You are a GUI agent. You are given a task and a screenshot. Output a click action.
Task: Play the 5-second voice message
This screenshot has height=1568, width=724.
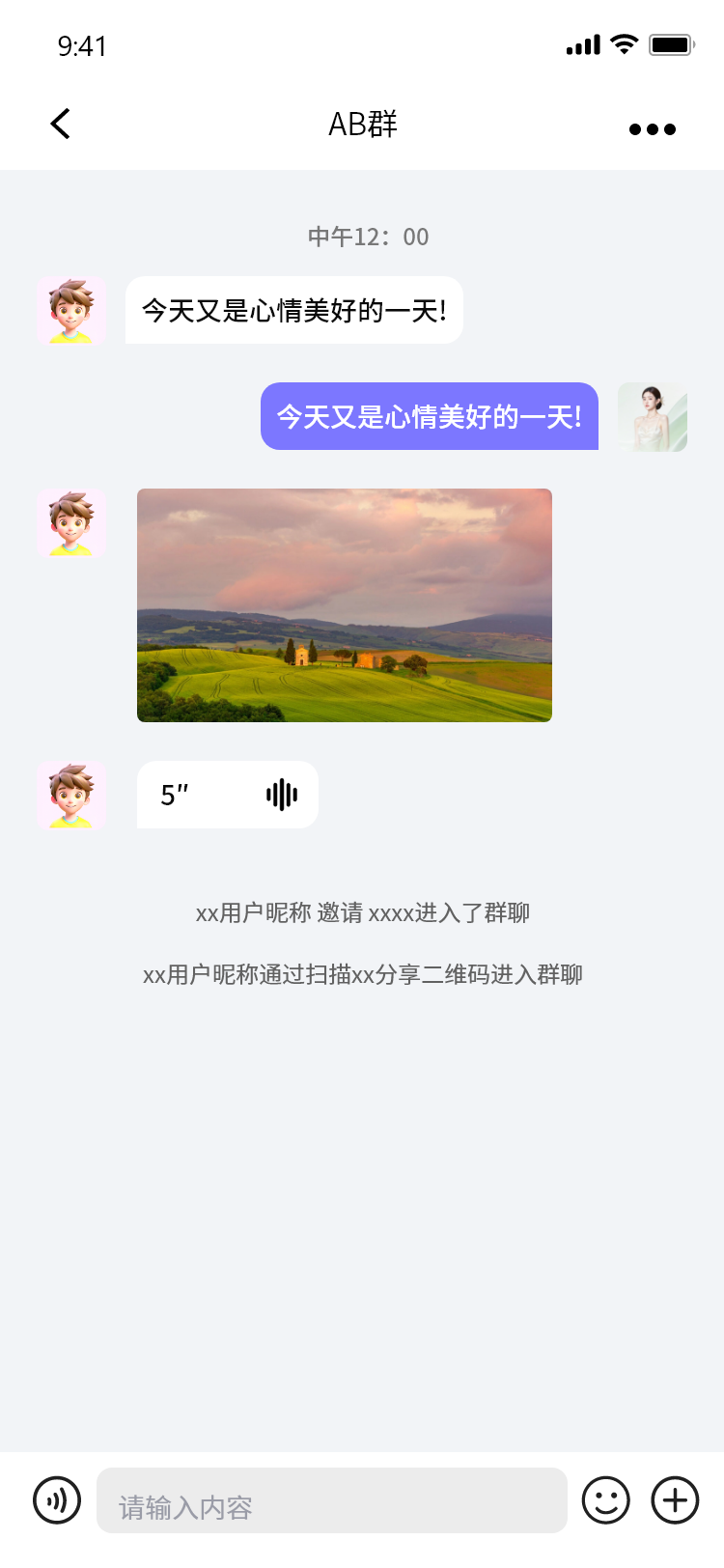click(226, 794)
